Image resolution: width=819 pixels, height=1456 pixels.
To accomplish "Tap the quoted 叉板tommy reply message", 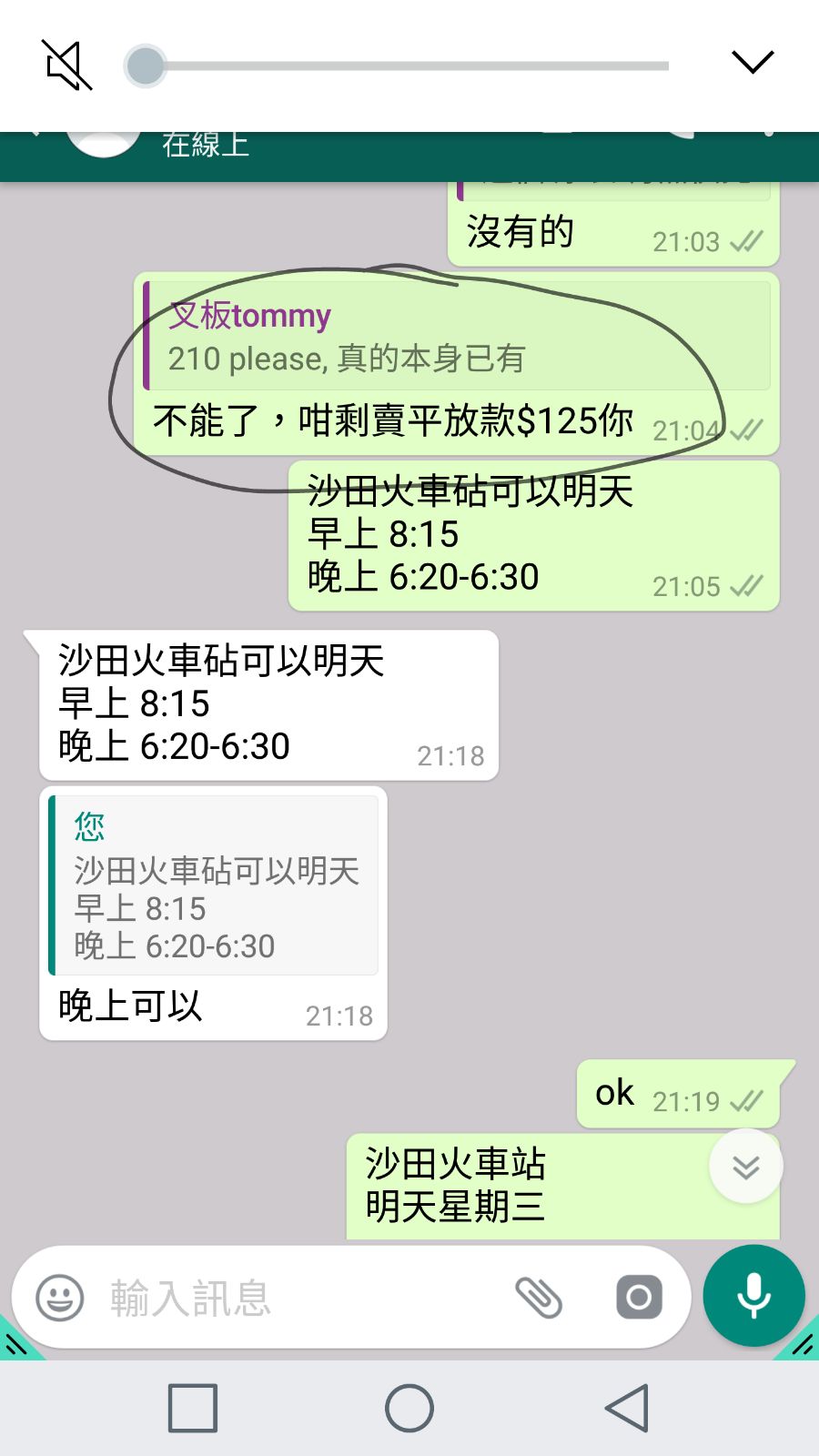I will click(455, 337).
